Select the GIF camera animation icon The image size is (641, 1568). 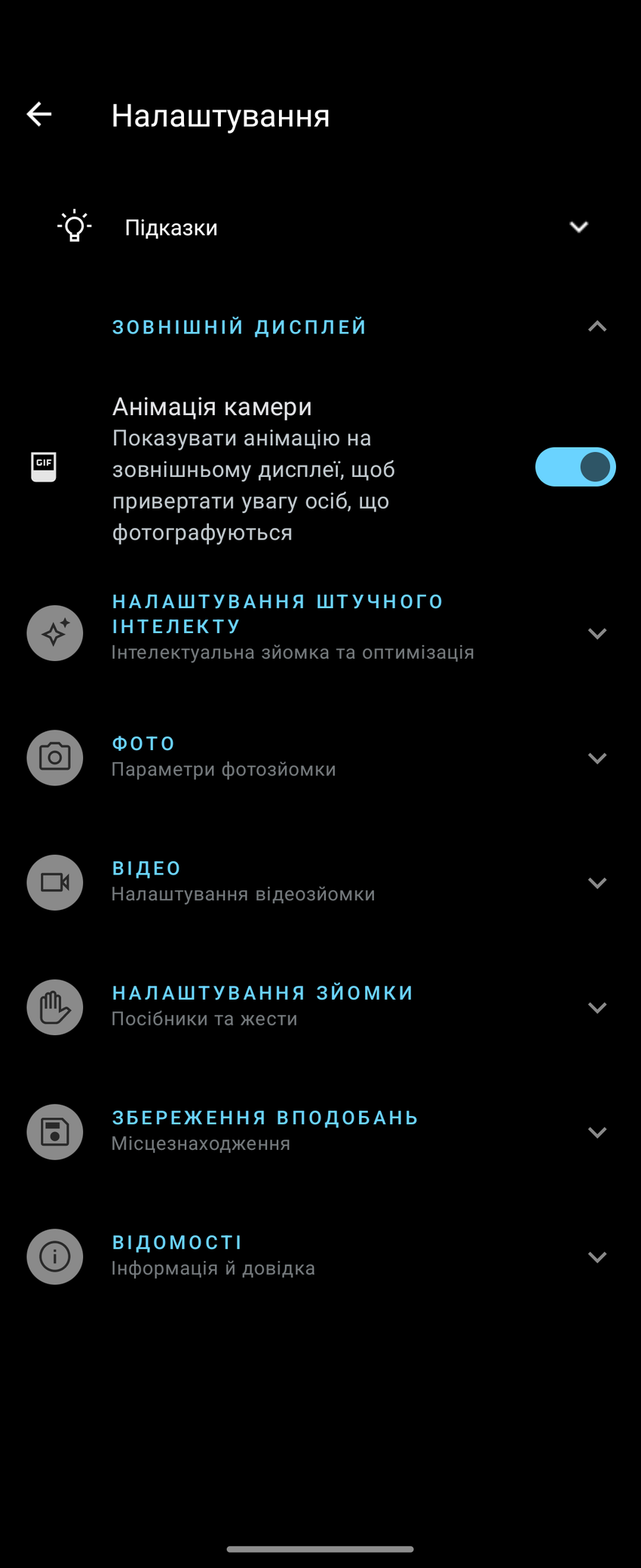tap(43, 466)
